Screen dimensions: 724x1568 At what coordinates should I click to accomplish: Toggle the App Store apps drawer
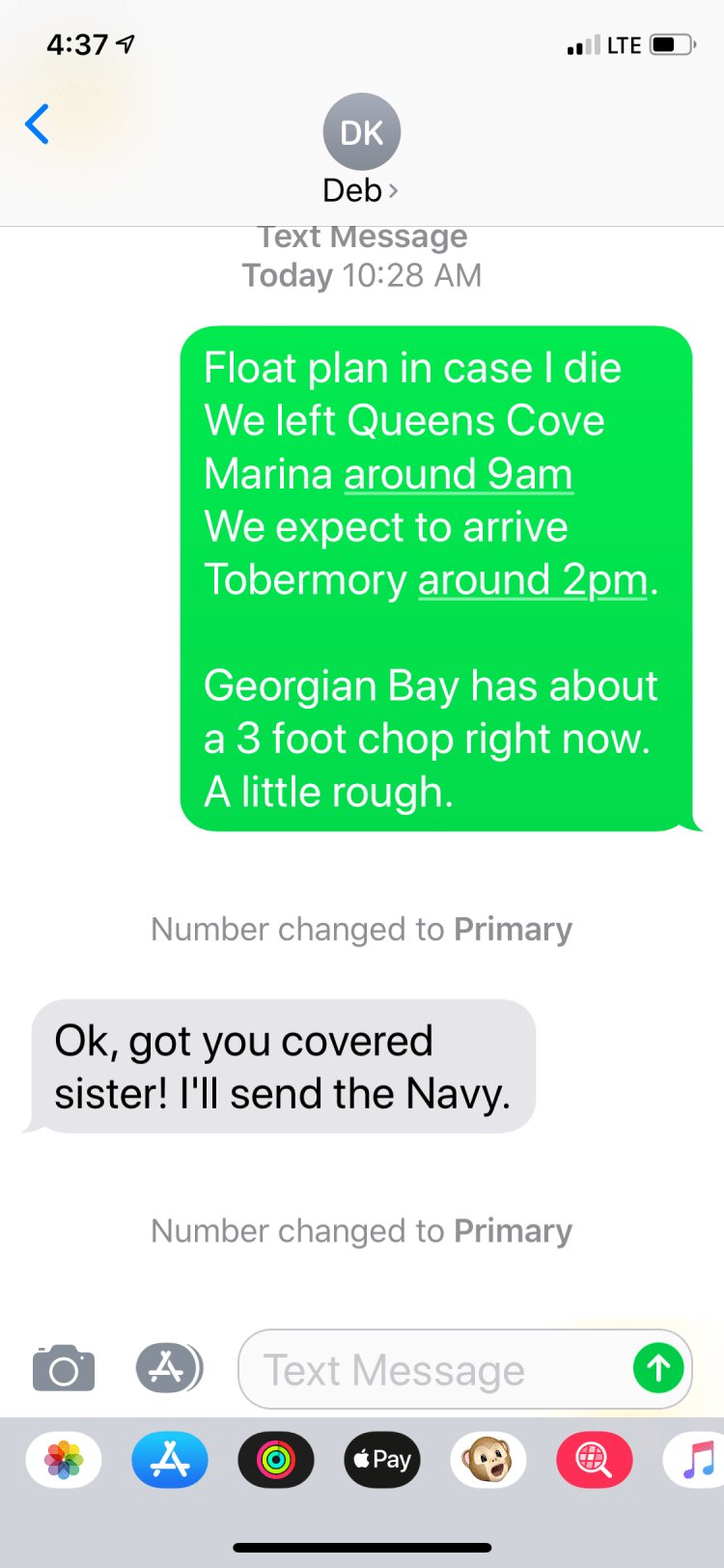[x=169, y=1368]
